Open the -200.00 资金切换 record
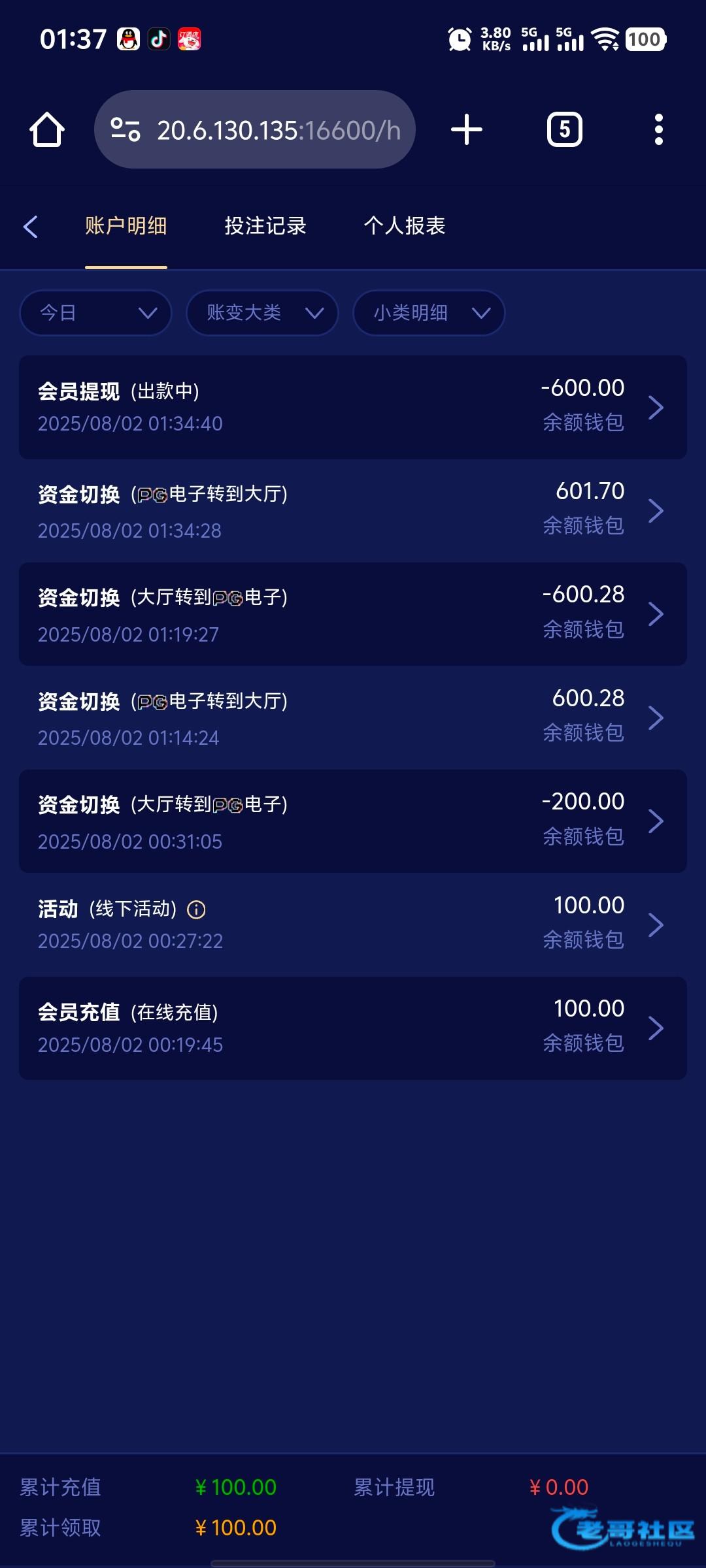This screenshot has height=1568, width=706. pos(353,821)
